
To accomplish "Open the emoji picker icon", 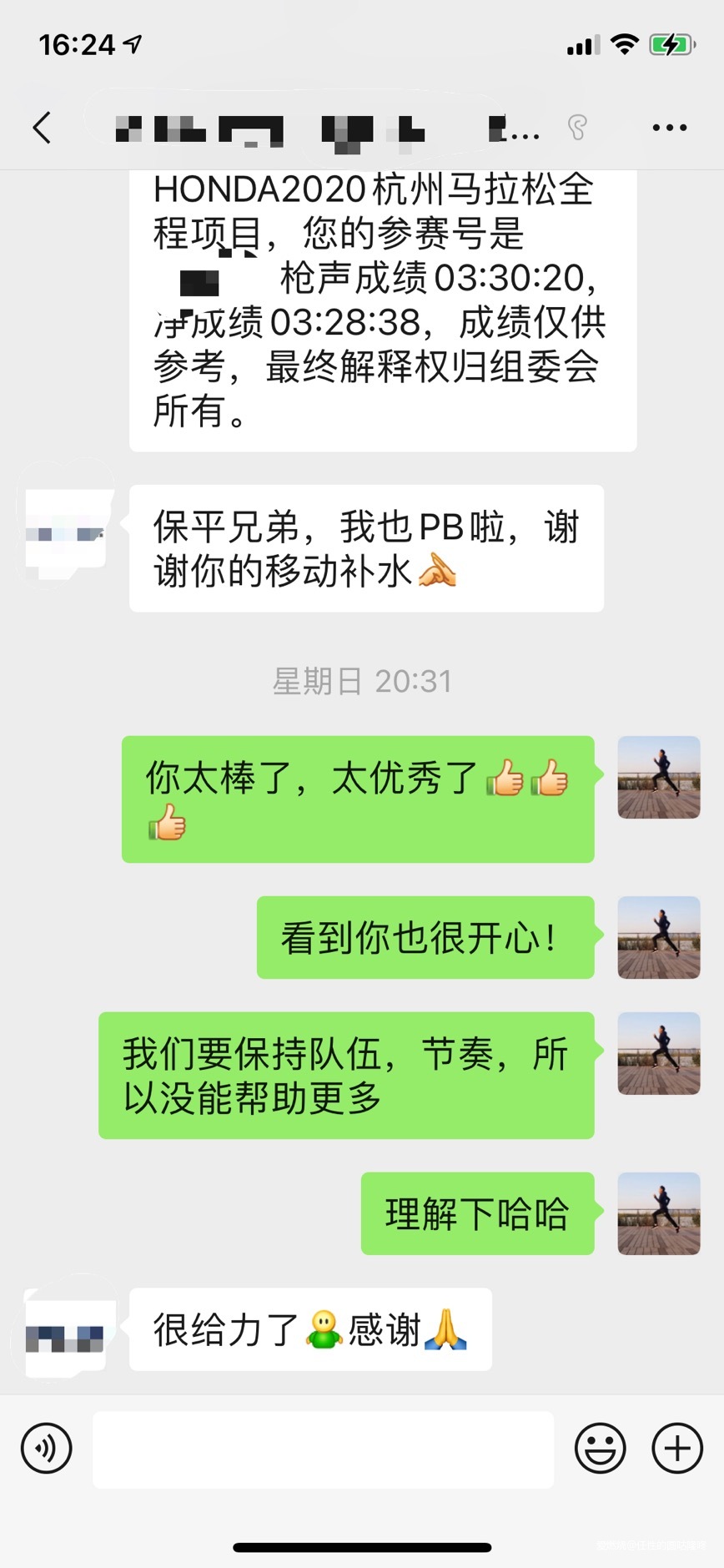I will tap(600, 1449).
